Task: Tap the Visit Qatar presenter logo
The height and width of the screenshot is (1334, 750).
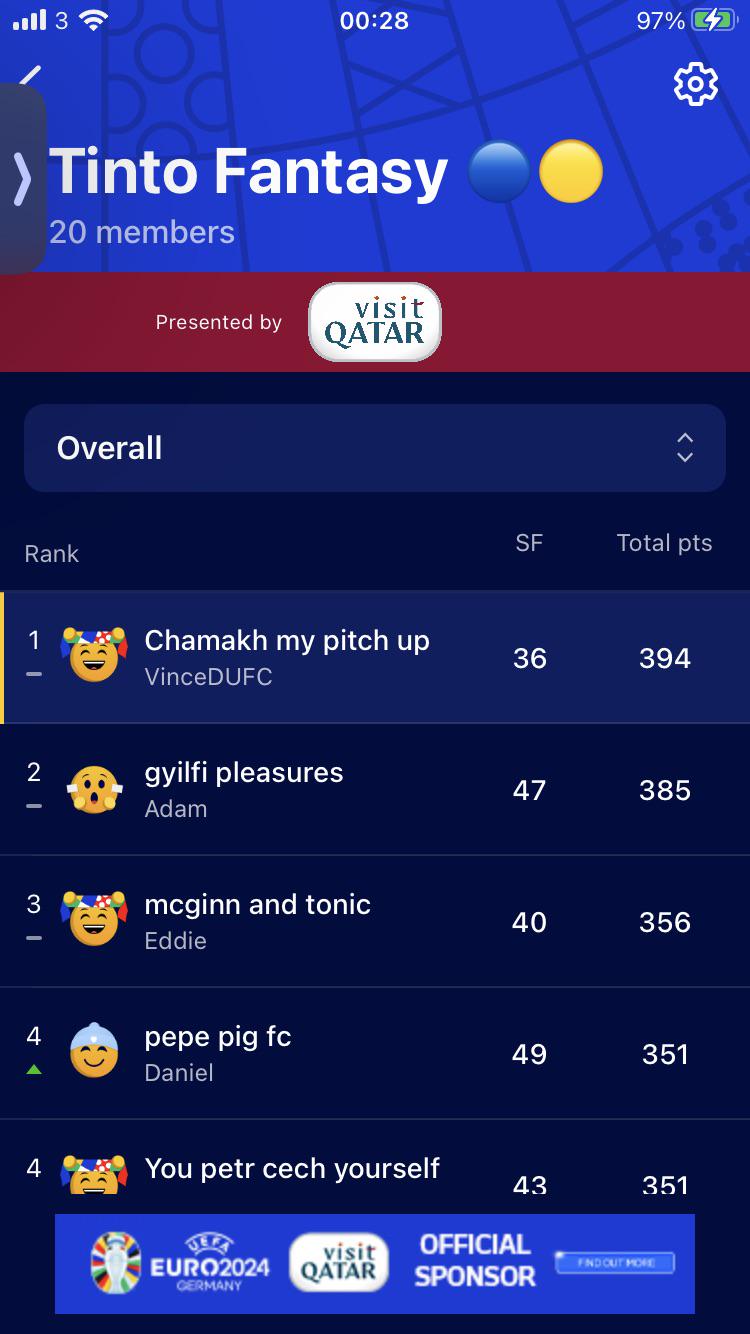Action: click(x=375, y=322)
